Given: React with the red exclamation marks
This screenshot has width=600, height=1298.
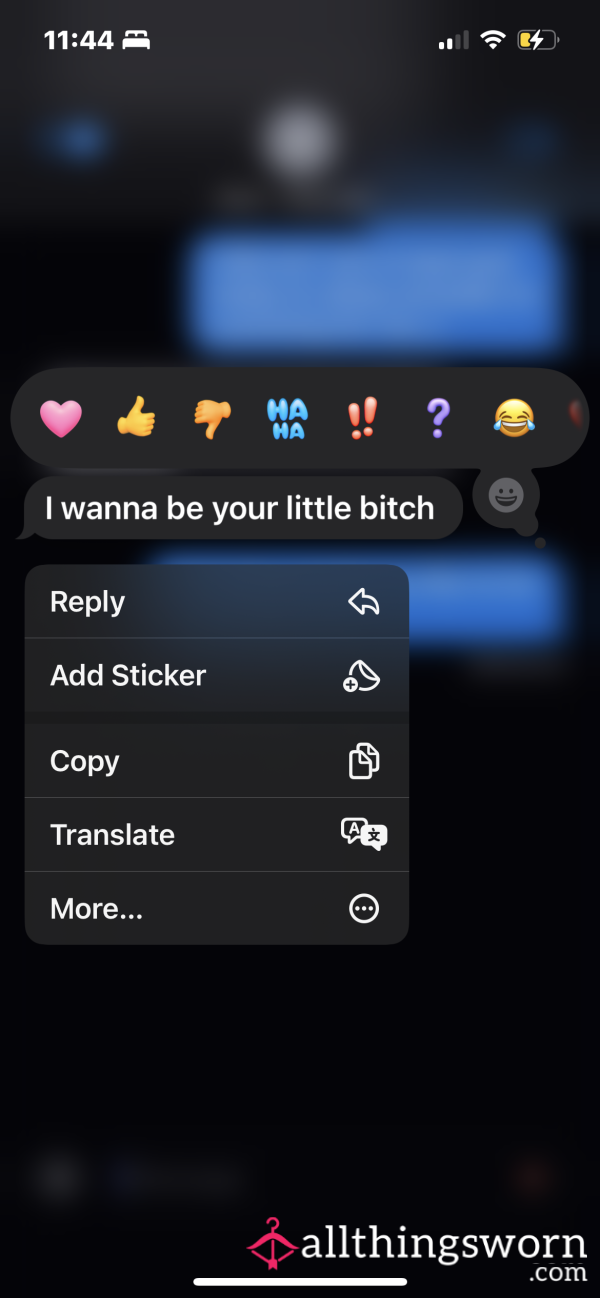Looking at the screenshot, I should (x=363, y=417).
